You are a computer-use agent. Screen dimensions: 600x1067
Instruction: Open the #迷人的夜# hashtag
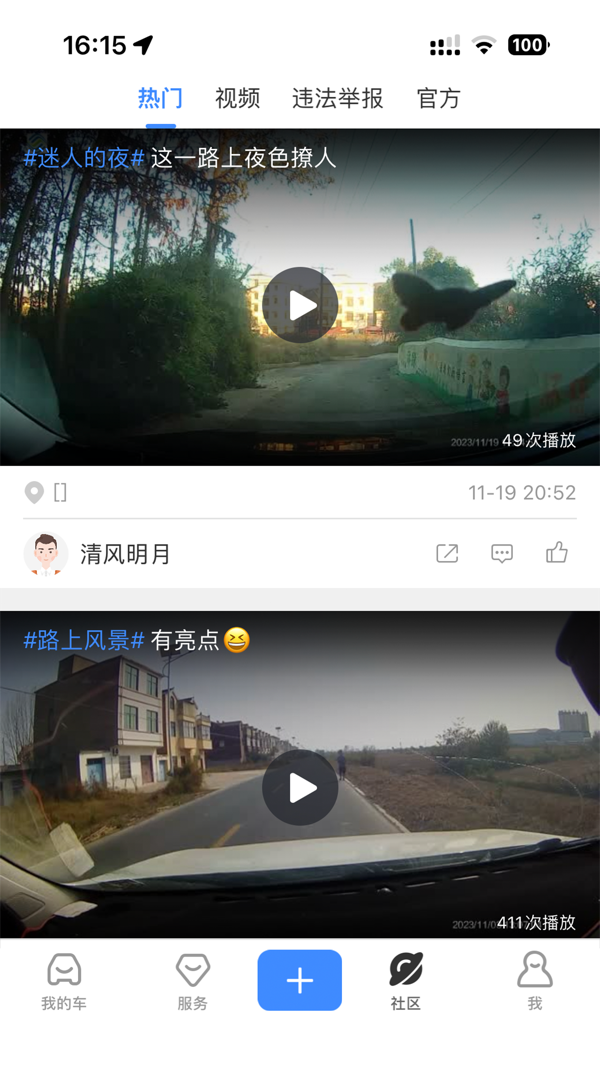pos(84,157)
